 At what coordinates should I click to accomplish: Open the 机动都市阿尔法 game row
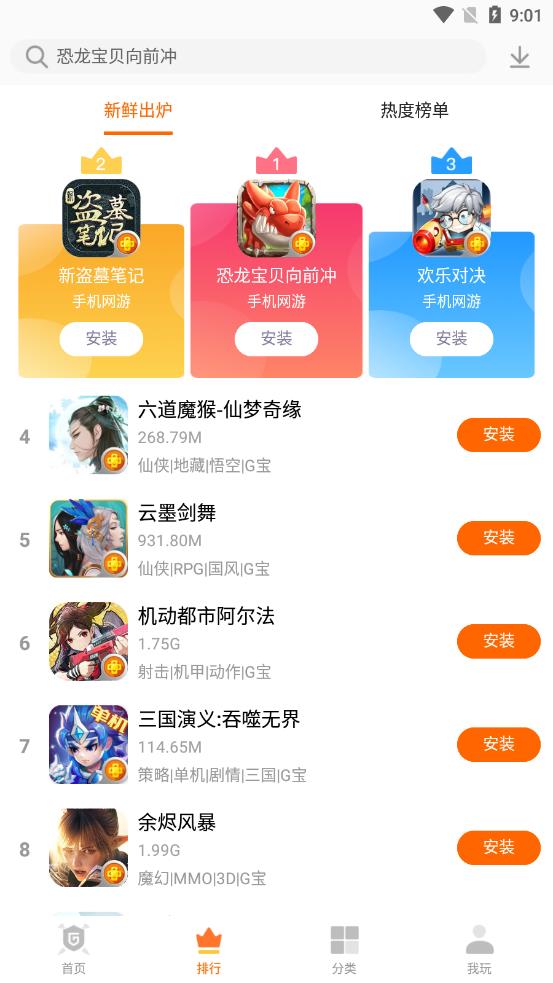point(238,641)
